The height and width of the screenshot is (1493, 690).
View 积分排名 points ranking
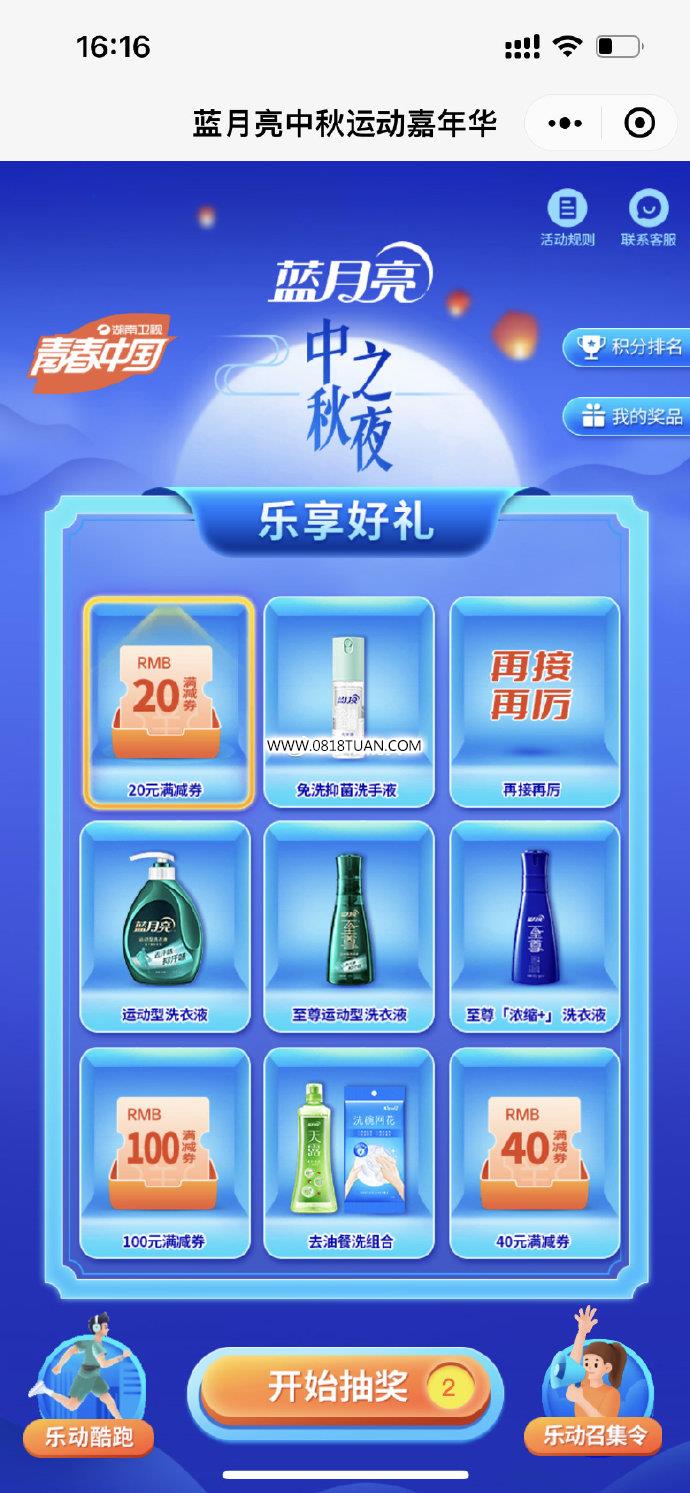point(627,347)
